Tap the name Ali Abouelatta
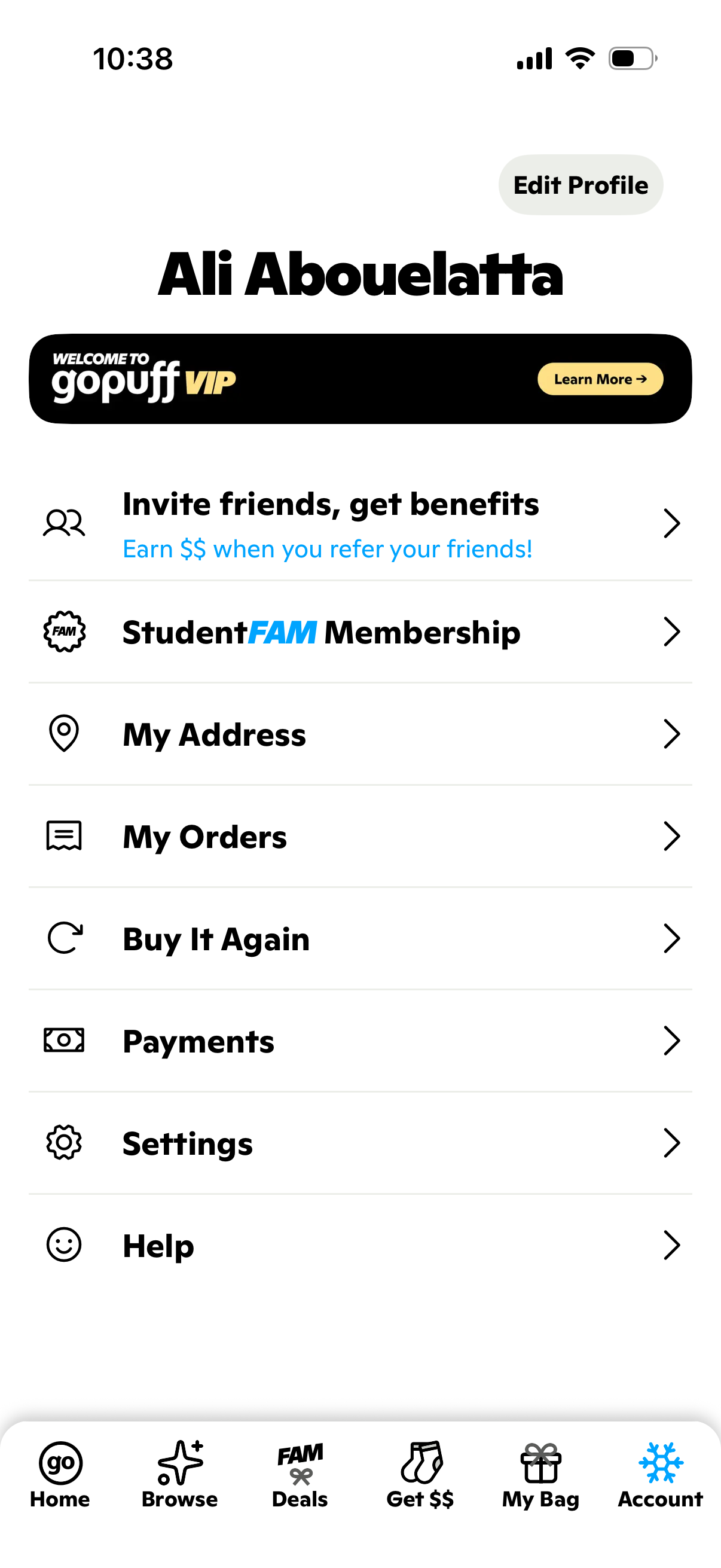721x1568 pixels. point(361,275)
